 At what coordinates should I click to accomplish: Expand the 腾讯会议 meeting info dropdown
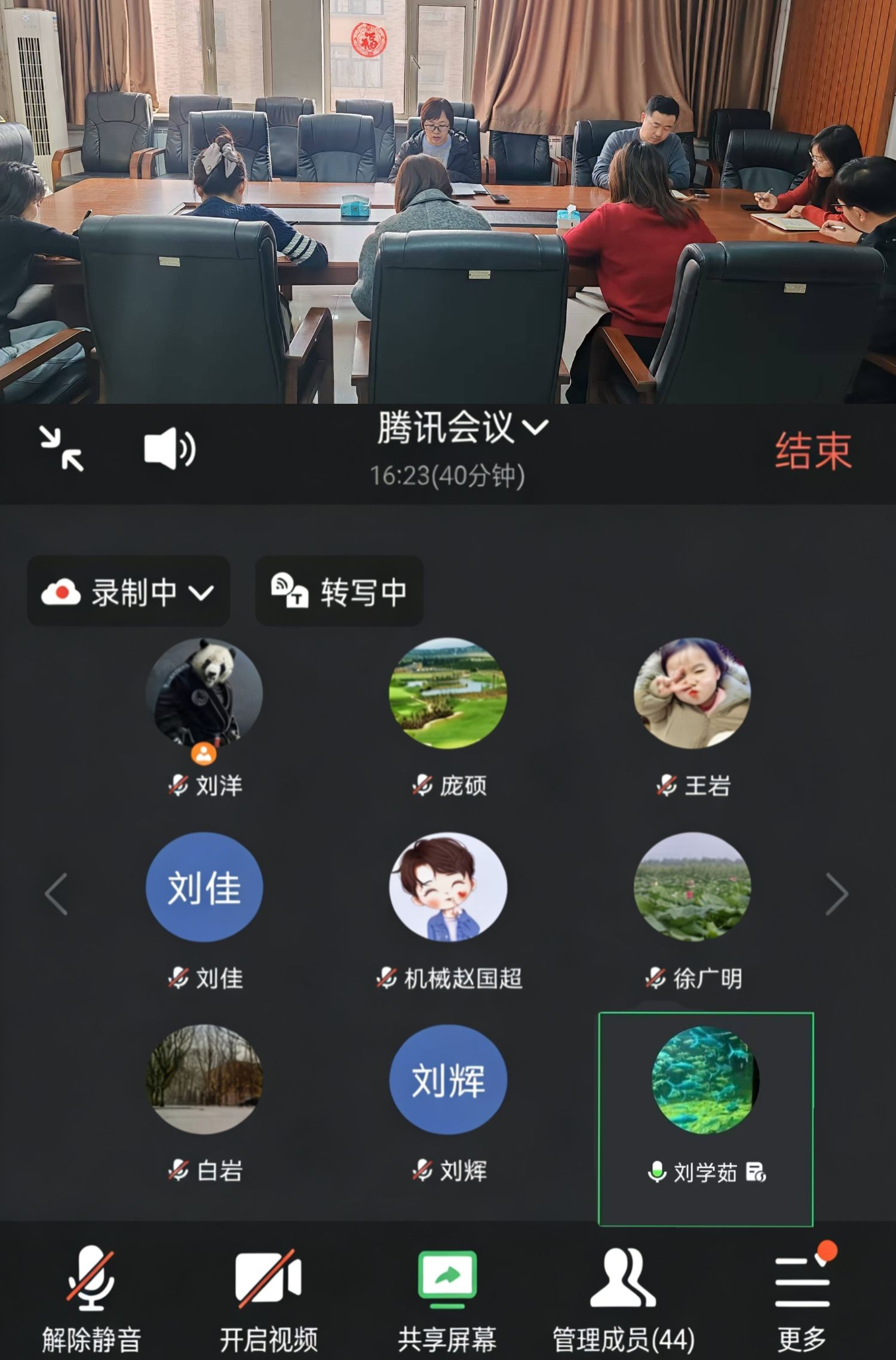click(462, 428)
